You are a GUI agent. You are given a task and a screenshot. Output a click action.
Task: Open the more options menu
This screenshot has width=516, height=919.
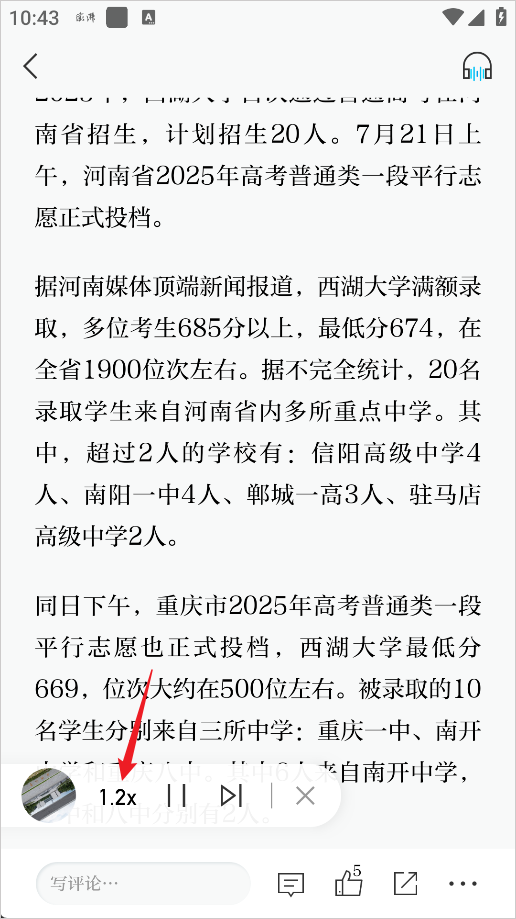point(463,883)
